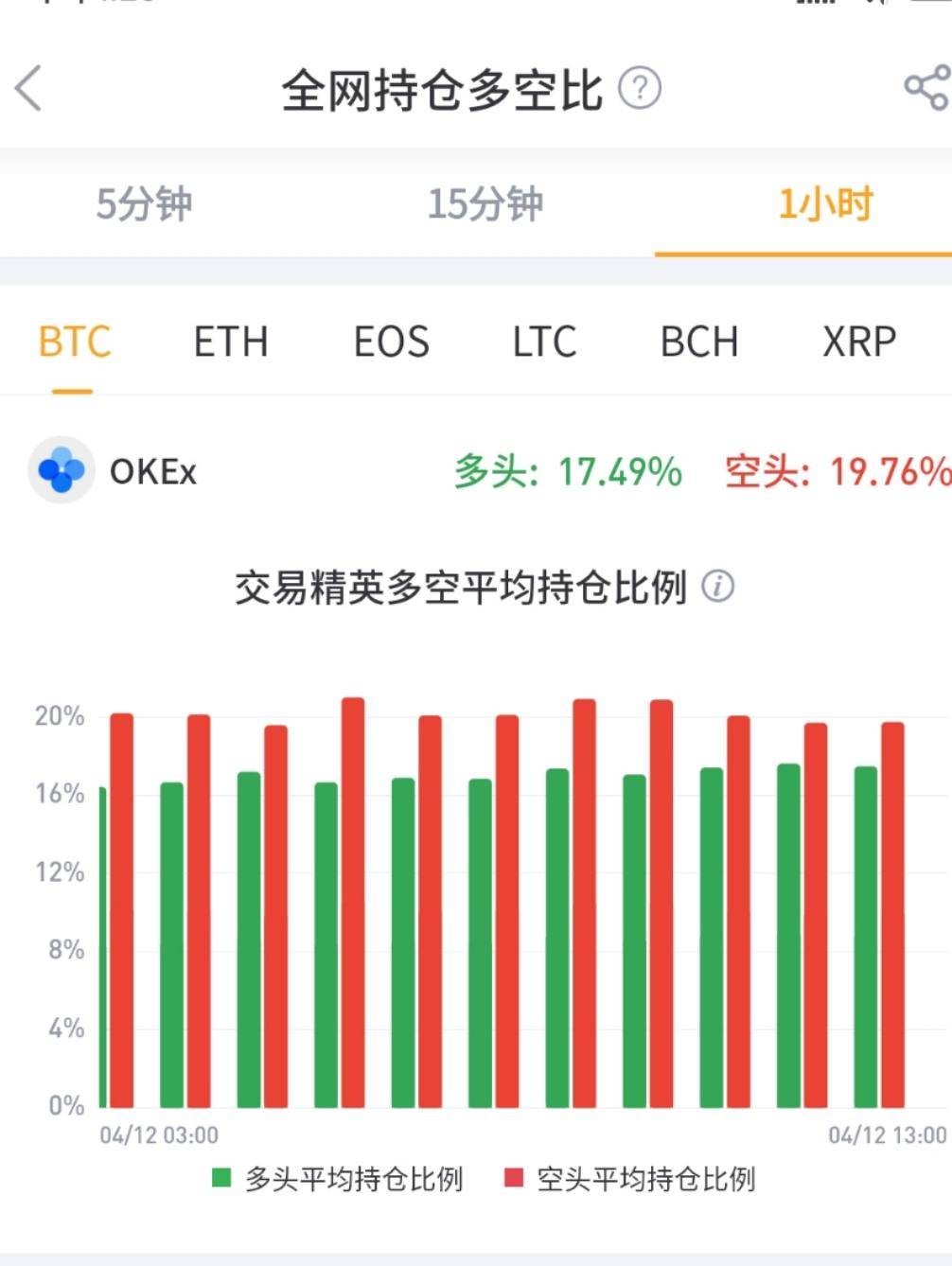Select the XRP currency option
This screenshot has width=952, height=1266.
(x=859, y=342)
